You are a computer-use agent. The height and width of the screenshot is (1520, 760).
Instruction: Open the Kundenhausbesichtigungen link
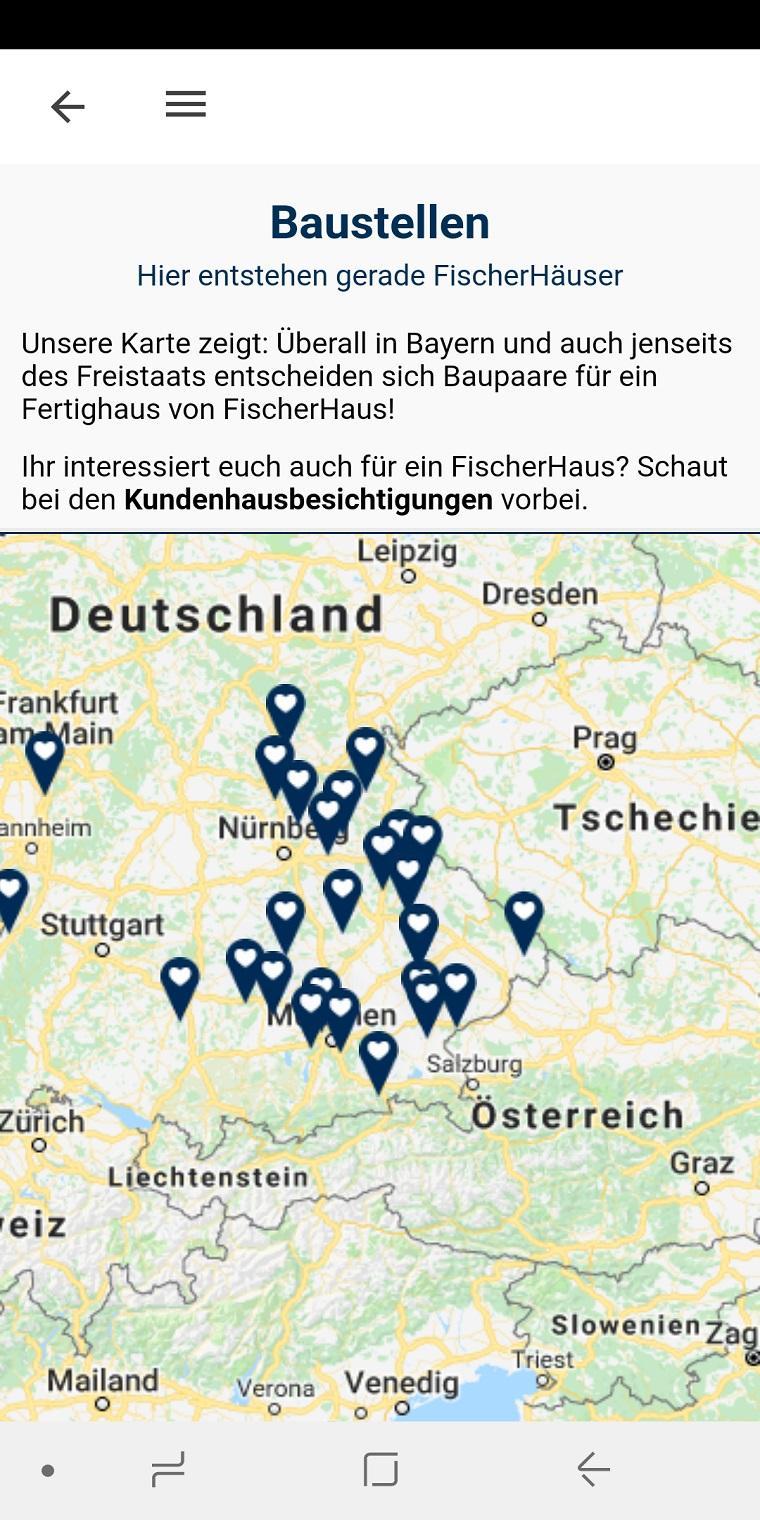(305, 496)
